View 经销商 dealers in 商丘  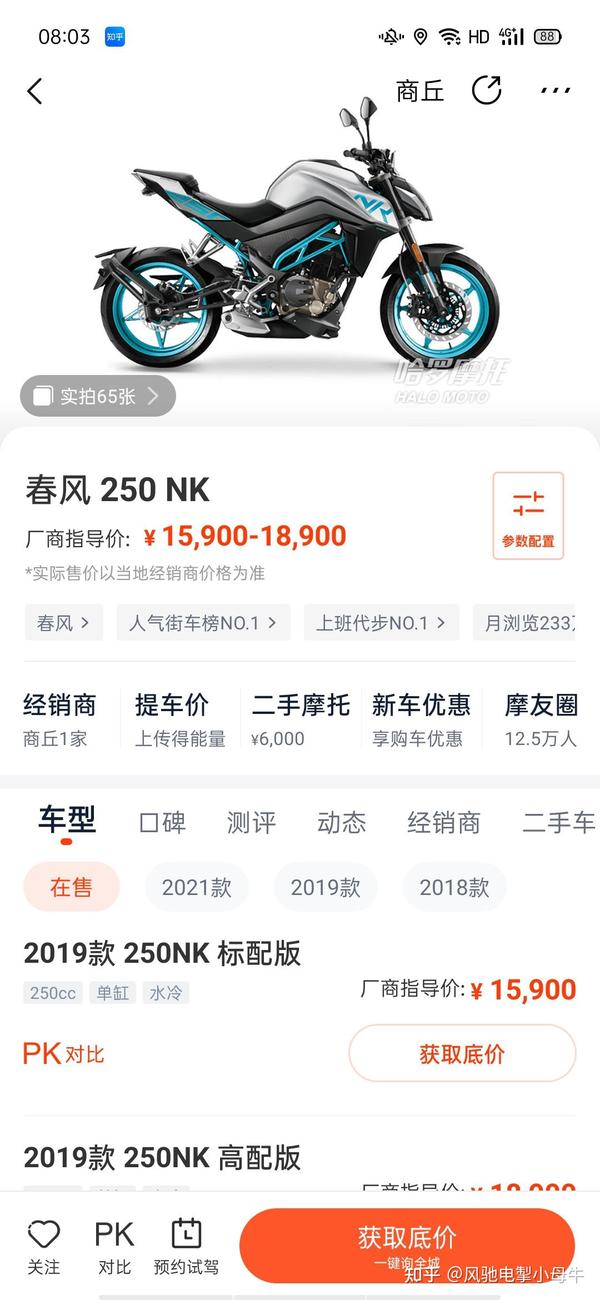click(60, 719)
